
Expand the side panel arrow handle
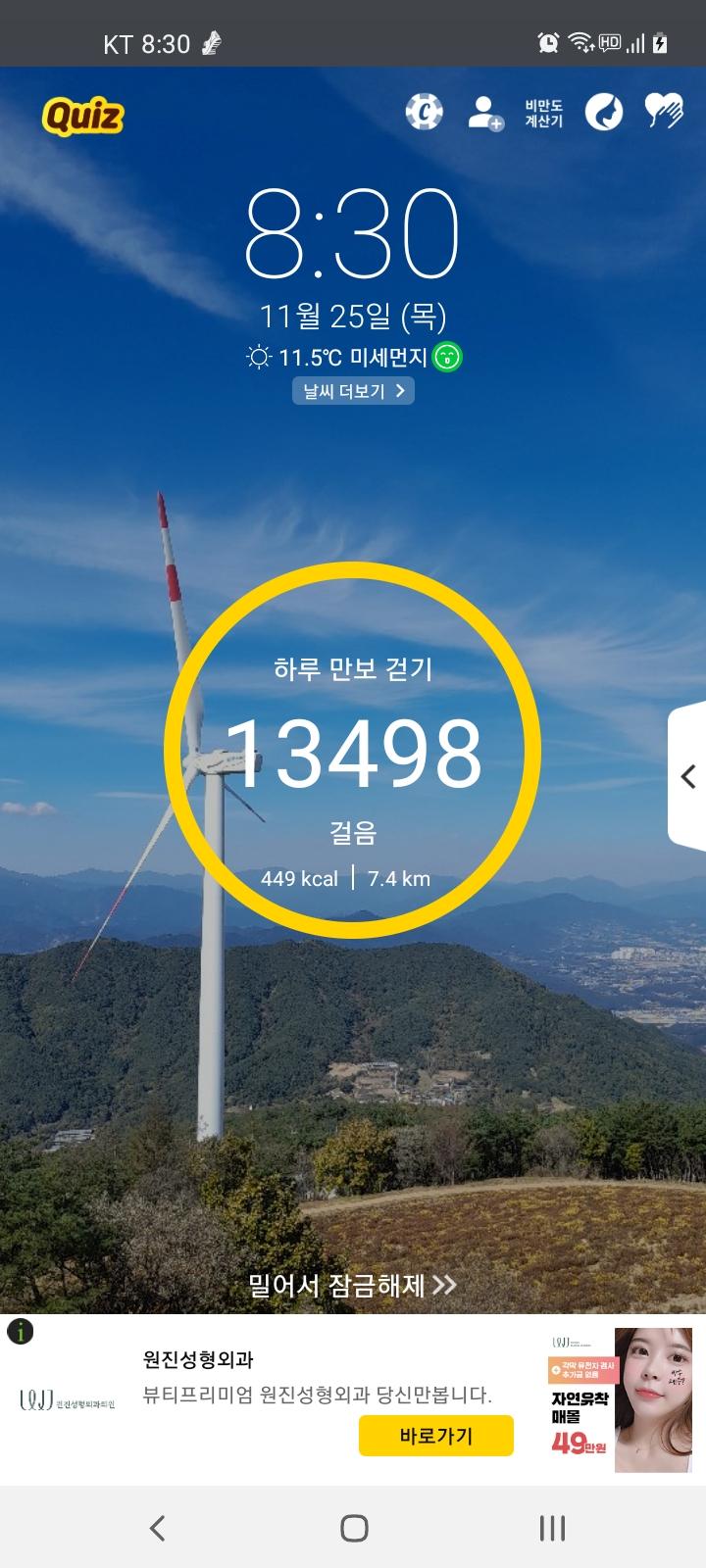(x=688, y=776)
